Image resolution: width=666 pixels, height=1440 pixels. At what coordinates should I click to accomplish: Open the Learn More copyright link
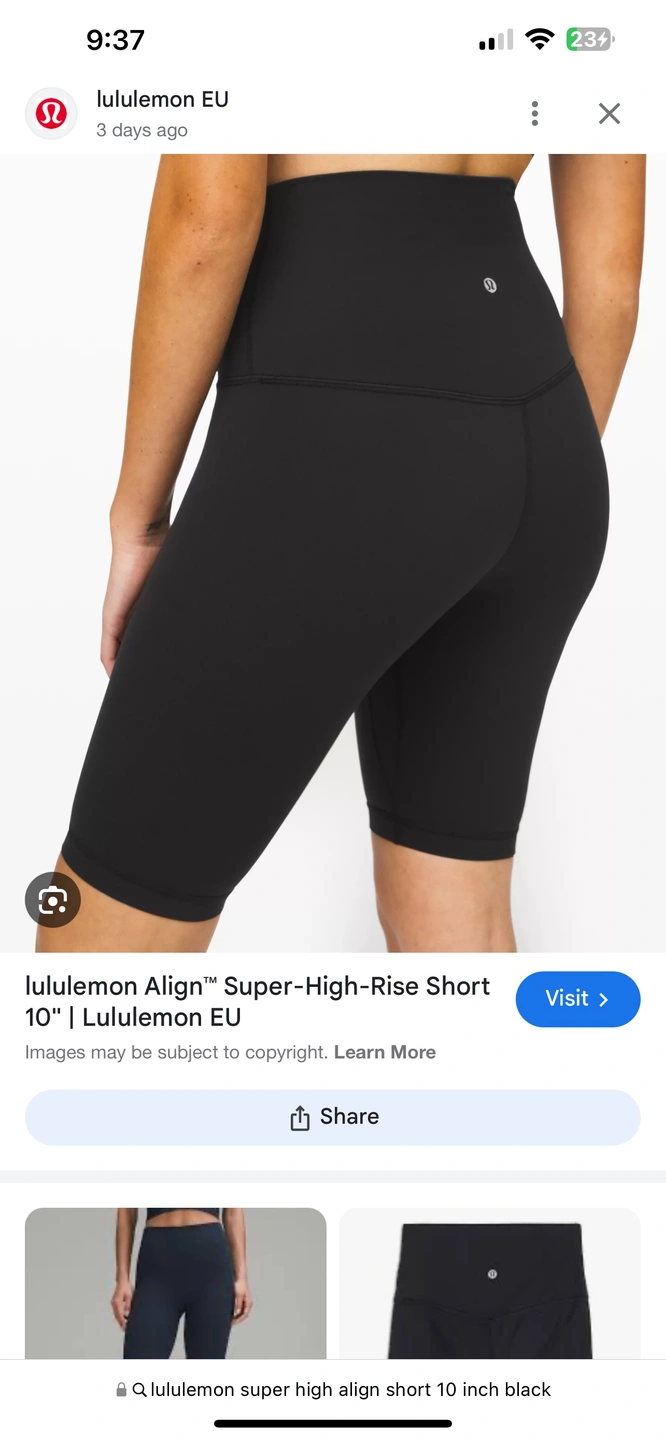[384, 1052]
